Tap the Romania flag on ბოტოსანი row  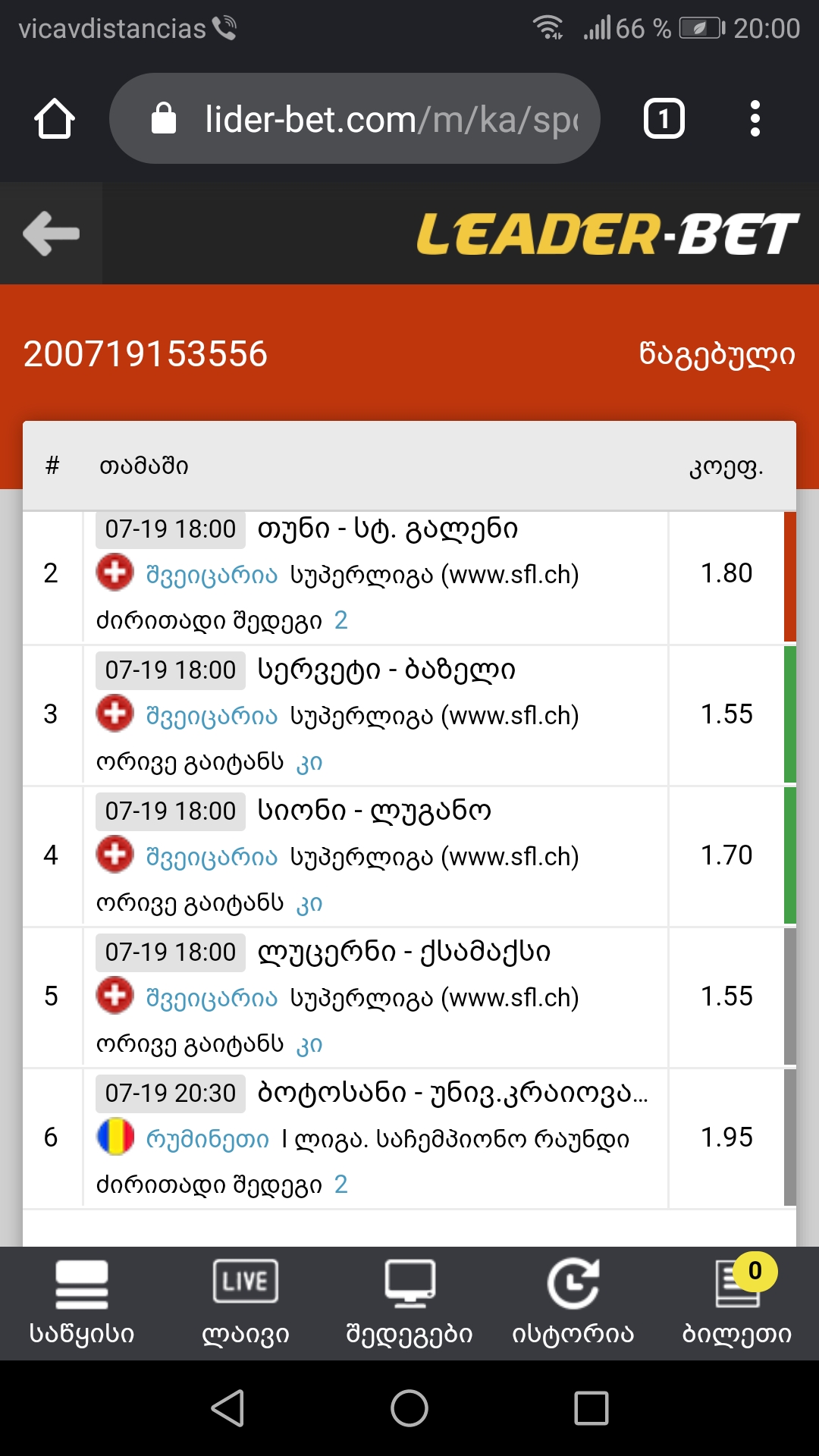(114, 1137)
